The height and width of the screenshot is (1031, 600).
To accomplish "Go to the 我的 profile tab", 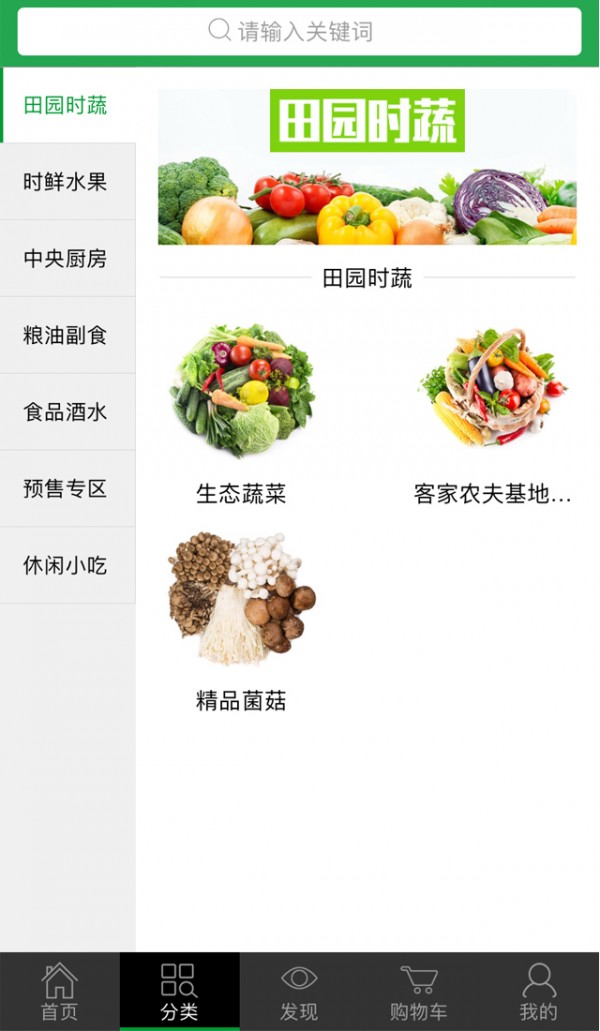I will (x=538, y=991).
